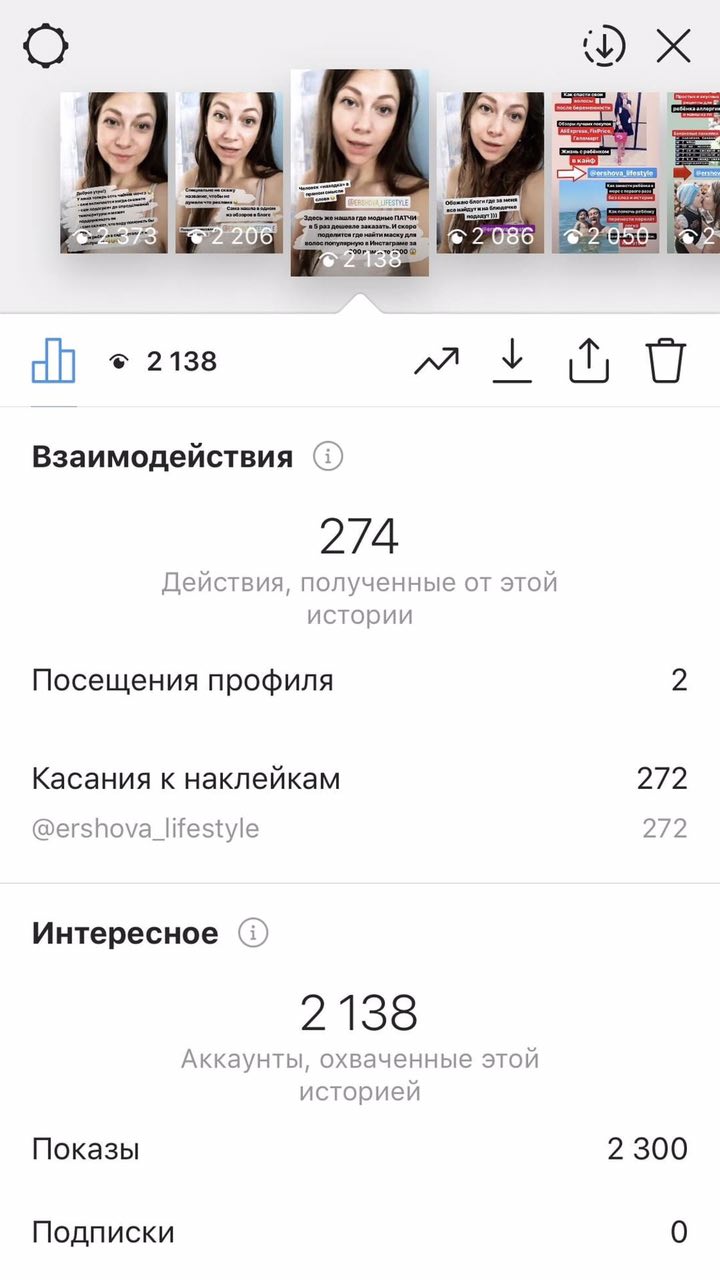The image size is (720, 1280).
Task: Switch to the viewers tab showing 2 138
Action: click(x=162, y=361)
